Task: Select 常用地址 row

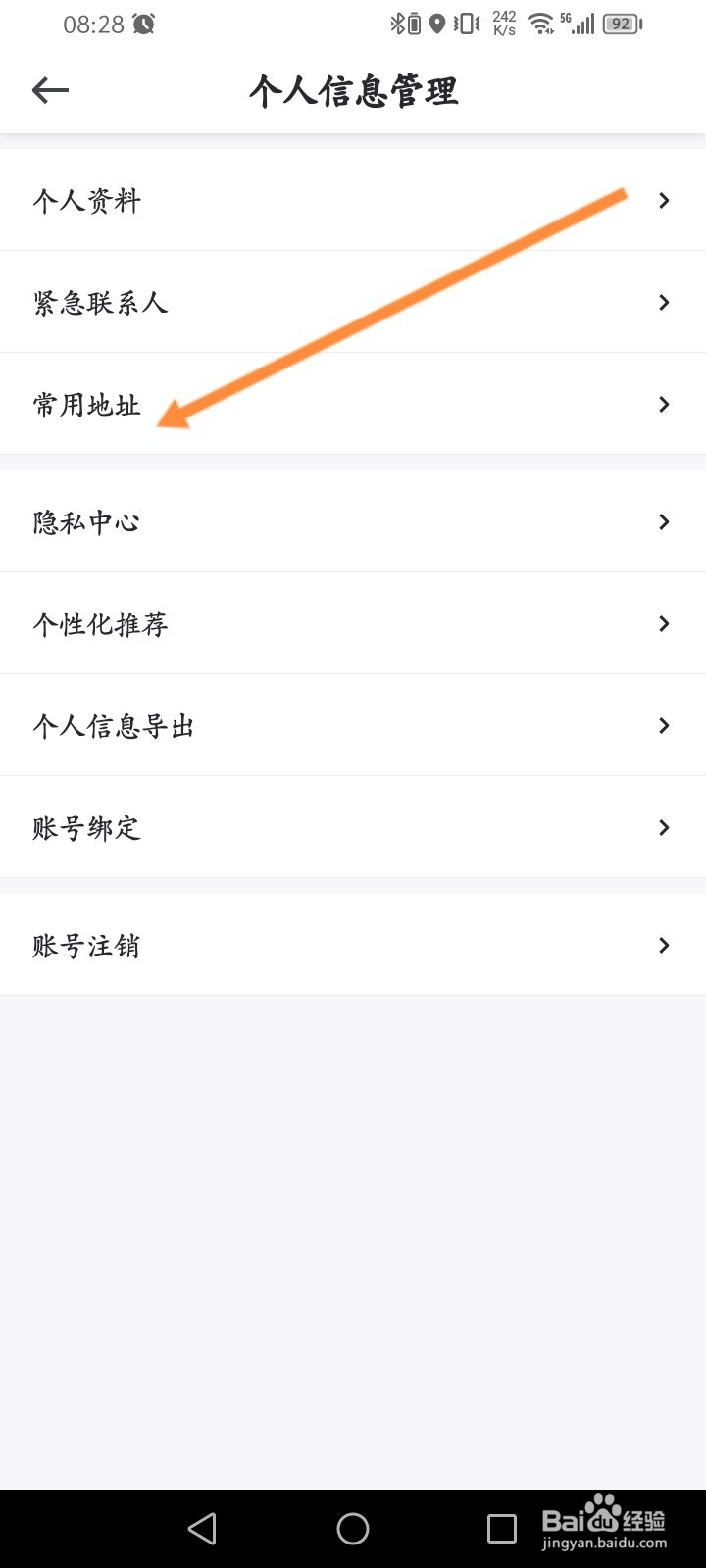Action: (x=353, y=404)
